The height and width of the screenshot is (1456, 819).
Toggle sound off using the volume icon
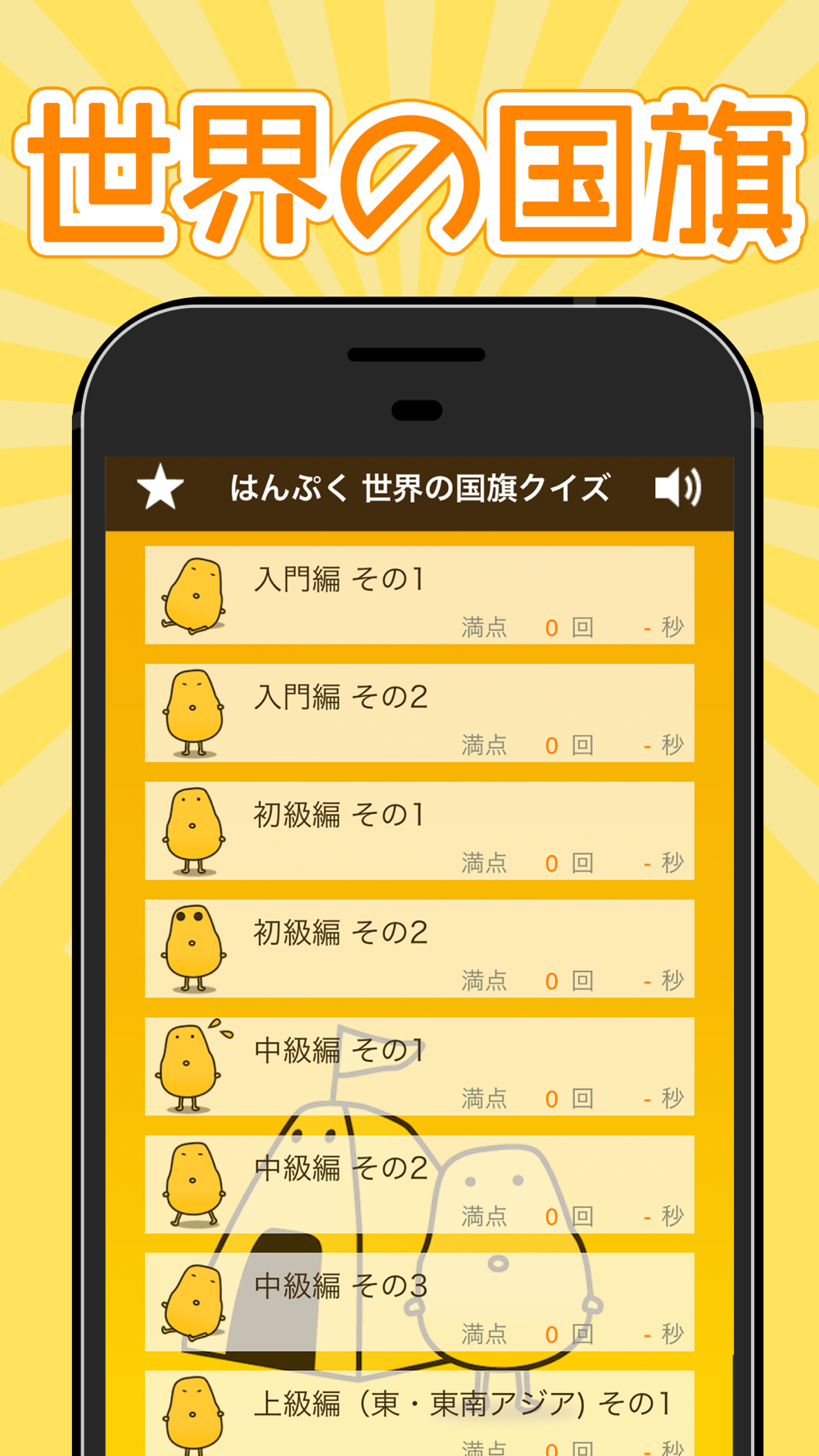click(x=678, y=489)
